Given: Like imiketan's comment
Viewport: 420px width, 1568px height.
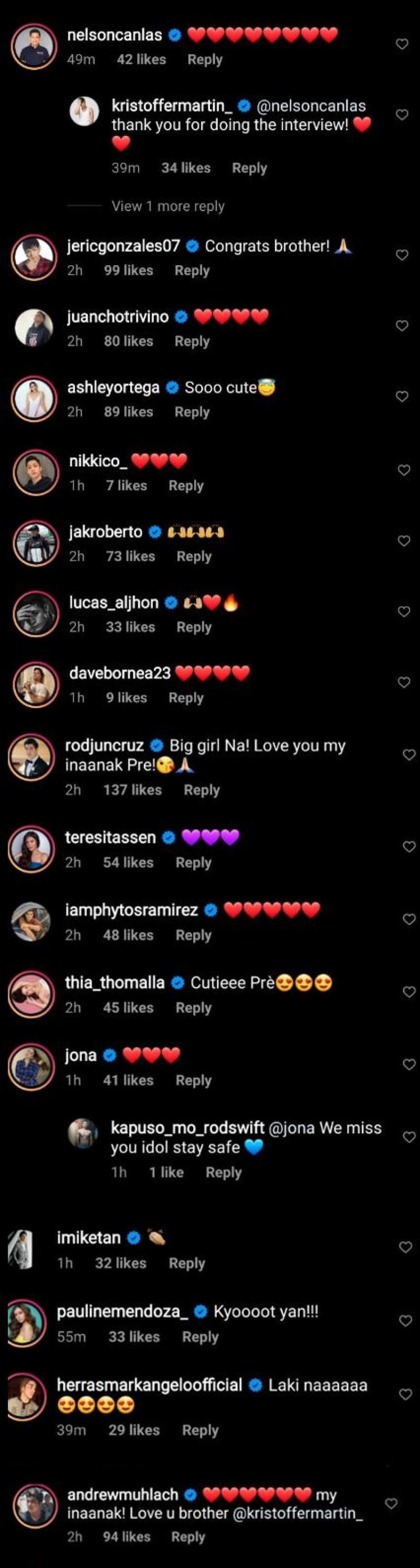Looking at the screenshot, I should coord(405,1247).
